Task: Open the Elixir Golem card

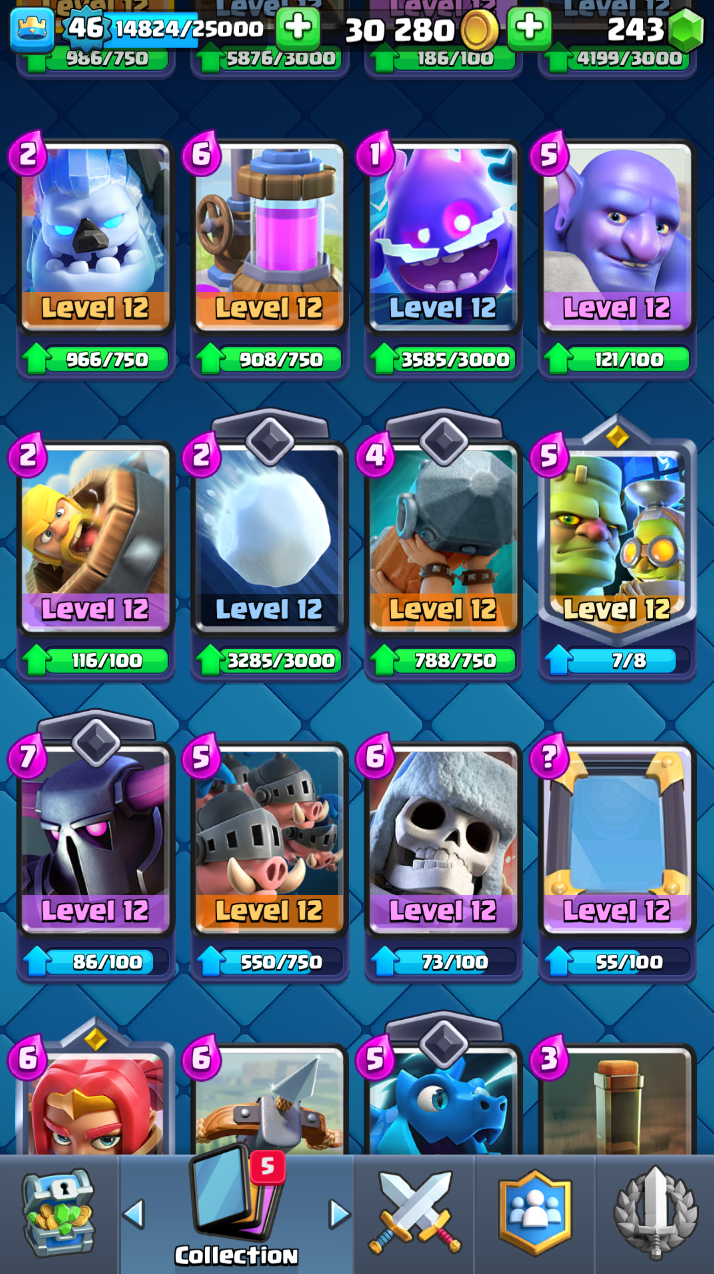Action: tap(443, 240)
